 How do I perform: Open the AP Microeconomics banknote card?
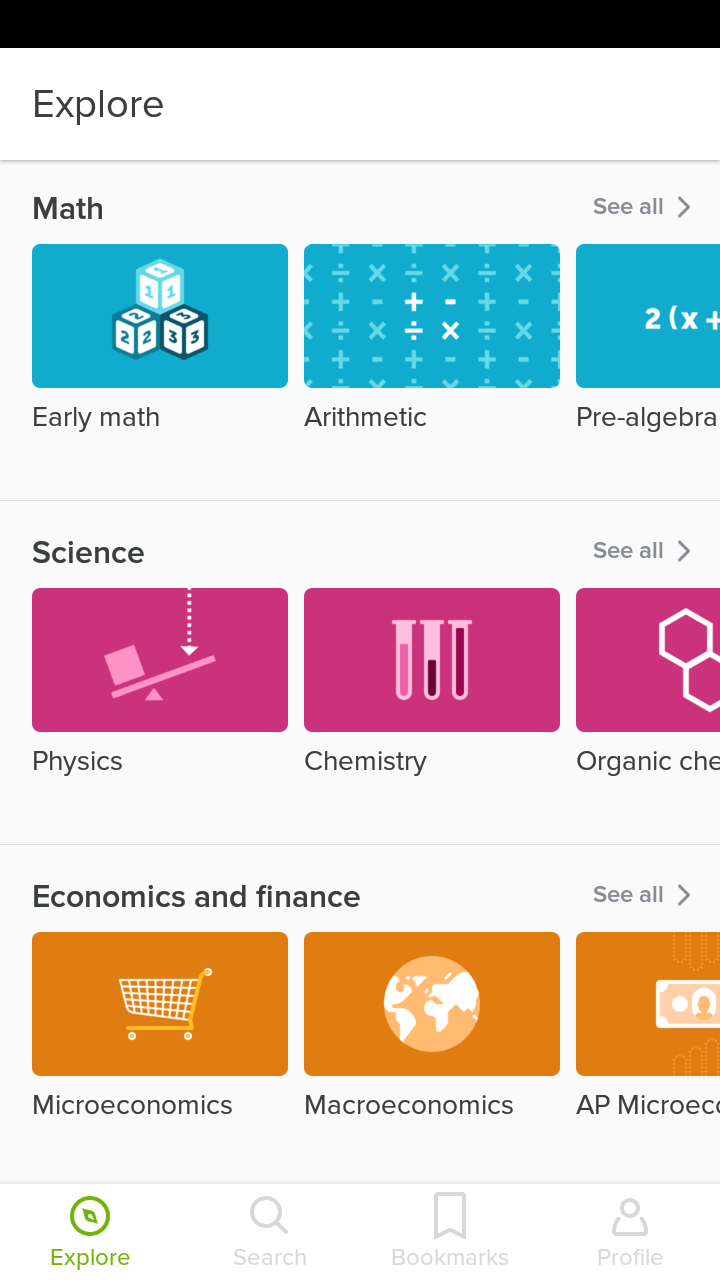(648, 1004)
